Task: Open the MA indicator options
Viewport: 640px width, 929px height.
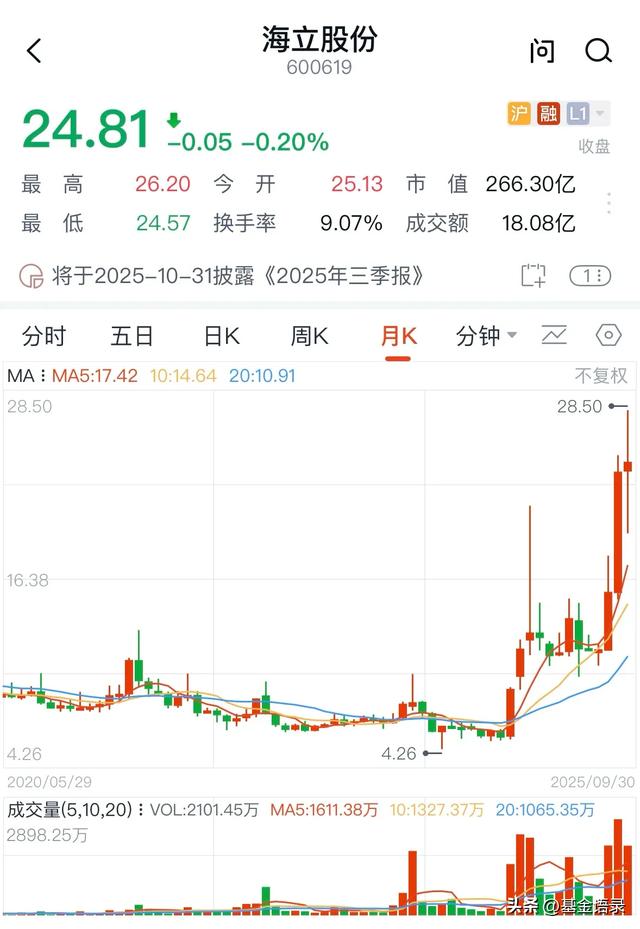Action: 27,376
